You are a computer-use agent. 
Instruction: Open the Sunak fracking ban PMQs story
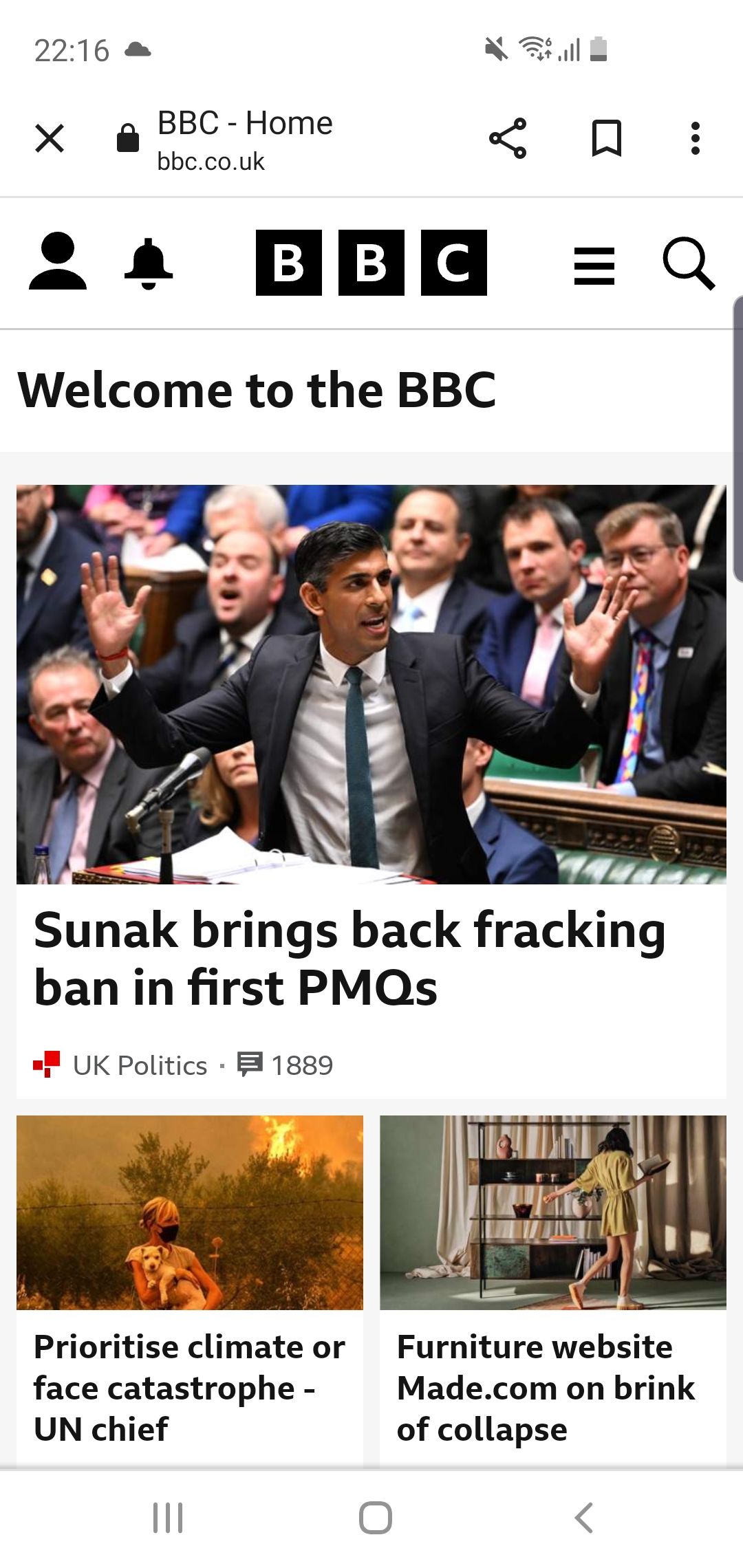(x=349, y=958)
